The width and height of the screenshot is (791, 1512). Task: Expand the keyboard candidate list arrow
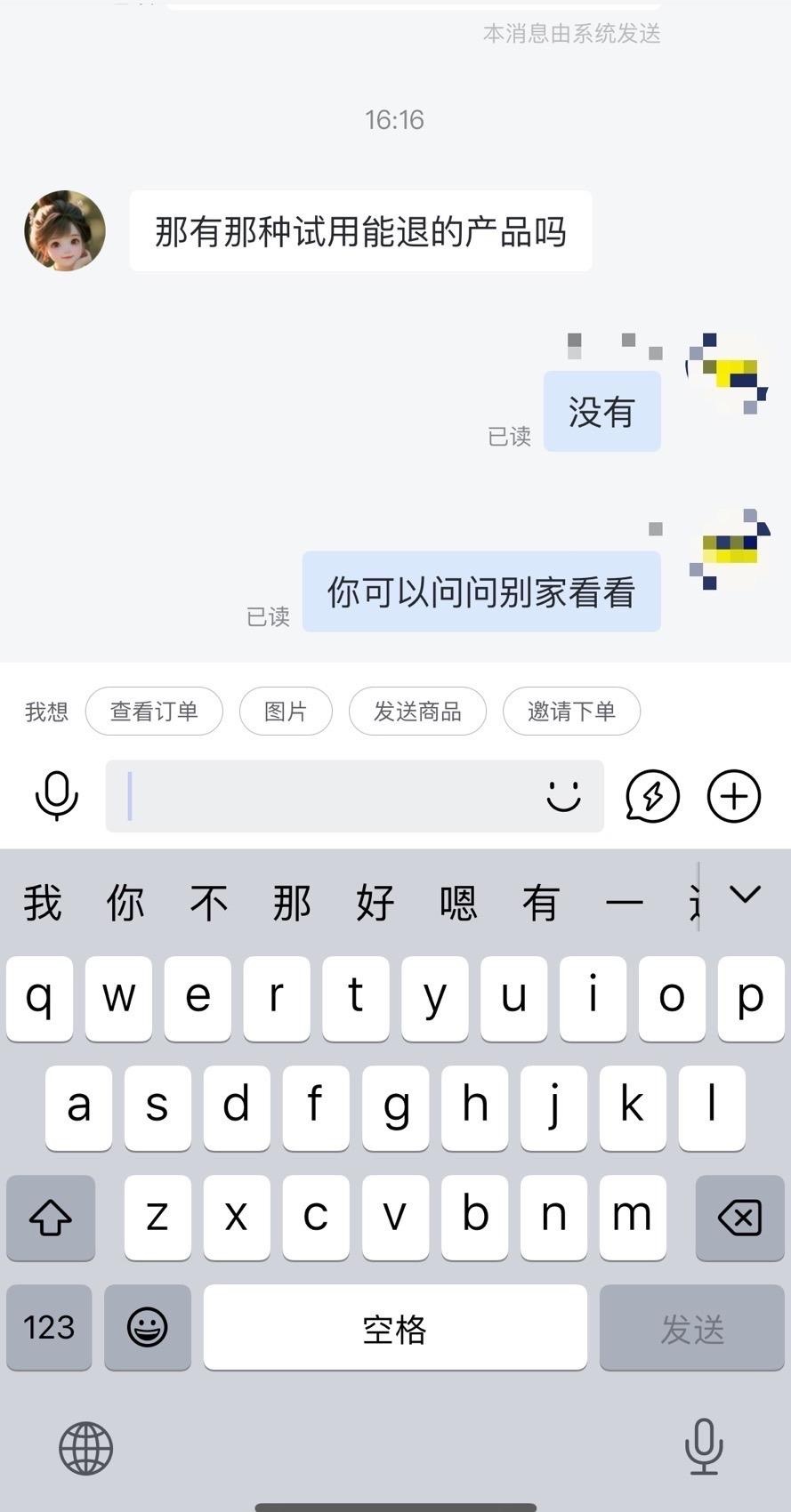[745, 895]
